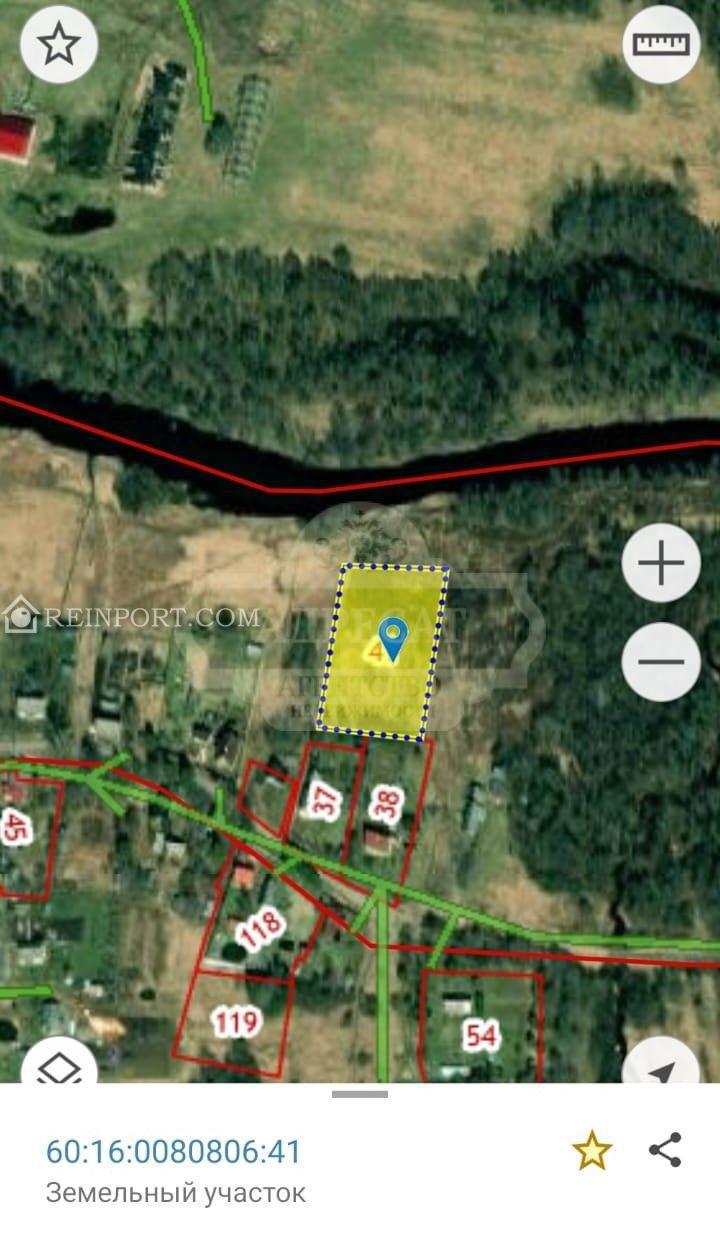
Task: Share the land plot info
Action: coord(665,1150)
